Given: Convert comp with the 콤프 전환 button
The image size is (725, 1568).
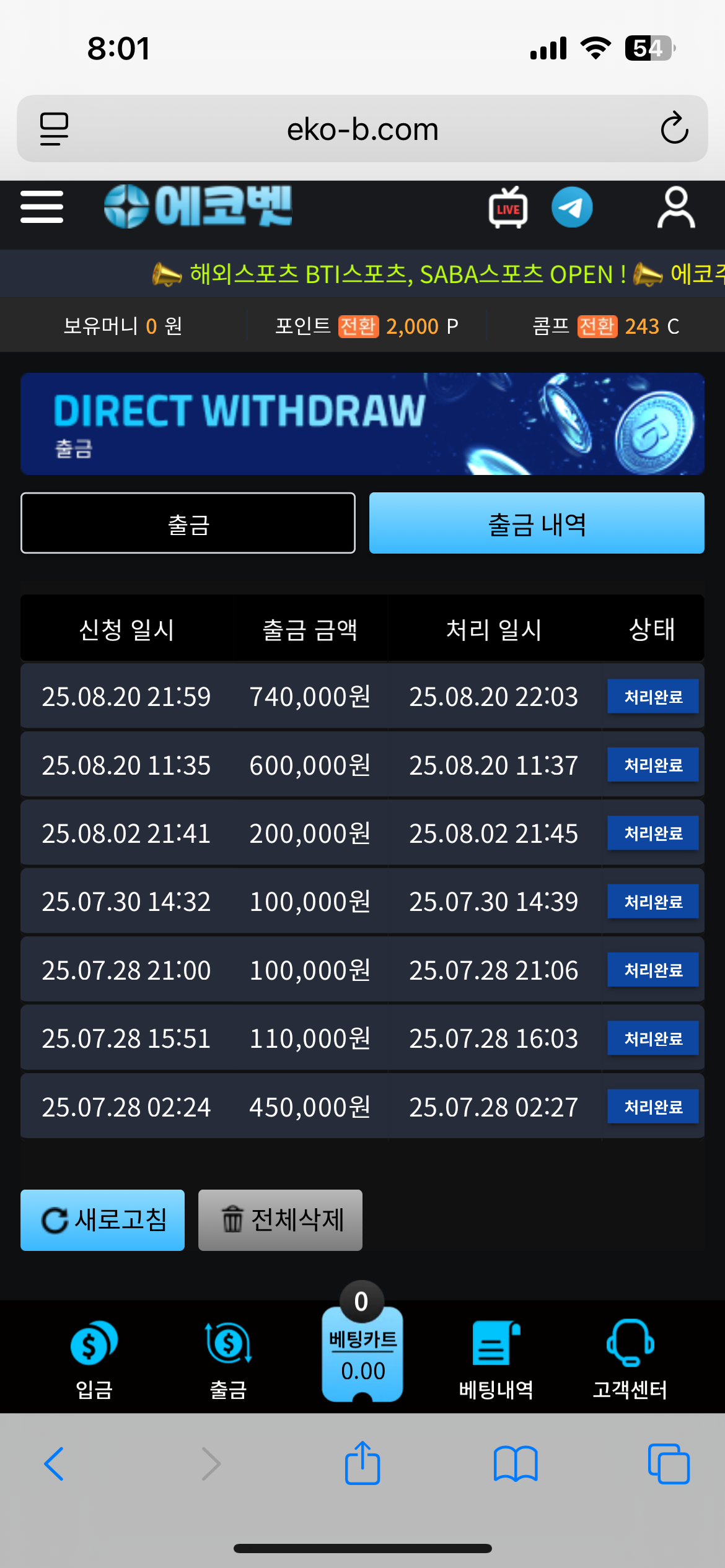Looking at the screenshot, I should pyautogui.click(x=597, y=326).
